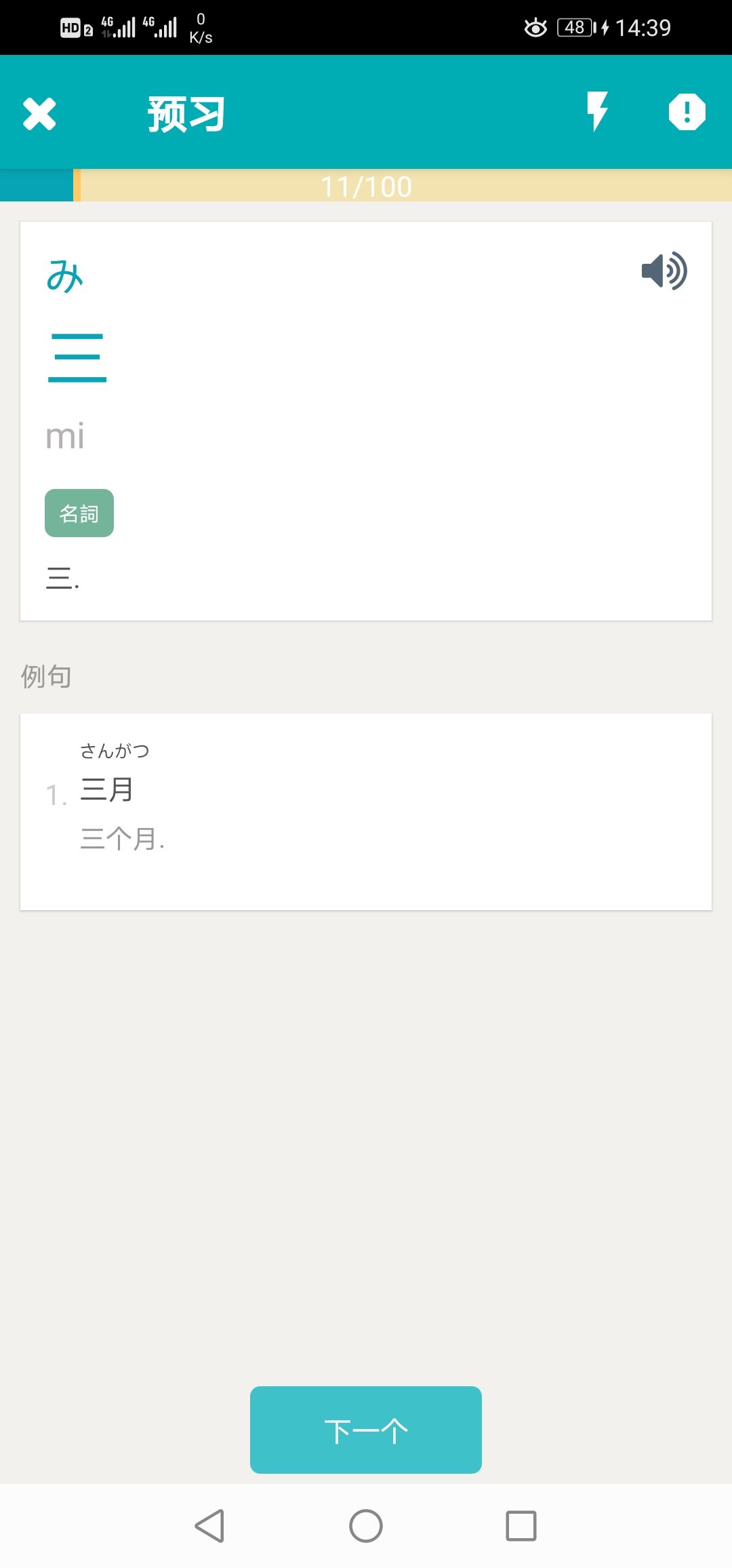Open the example sentence 三月
The image size is (732, 1568).
[366, 811]
